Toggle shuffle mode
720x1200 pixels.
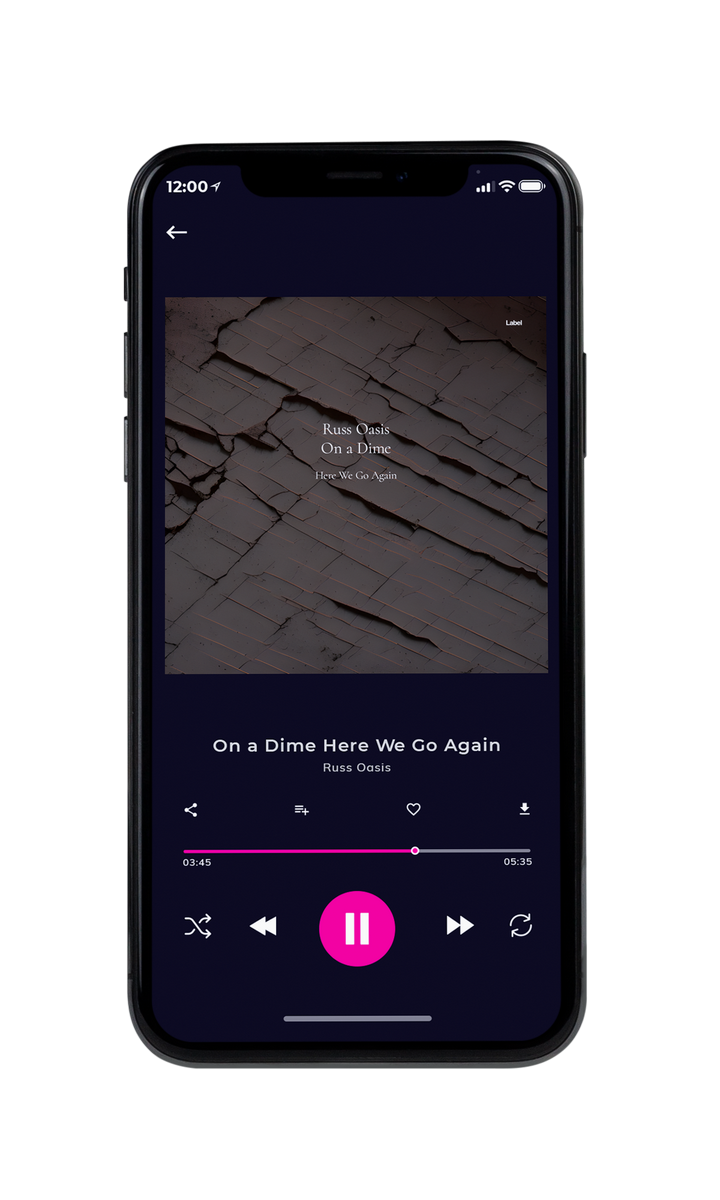[198, 927]
